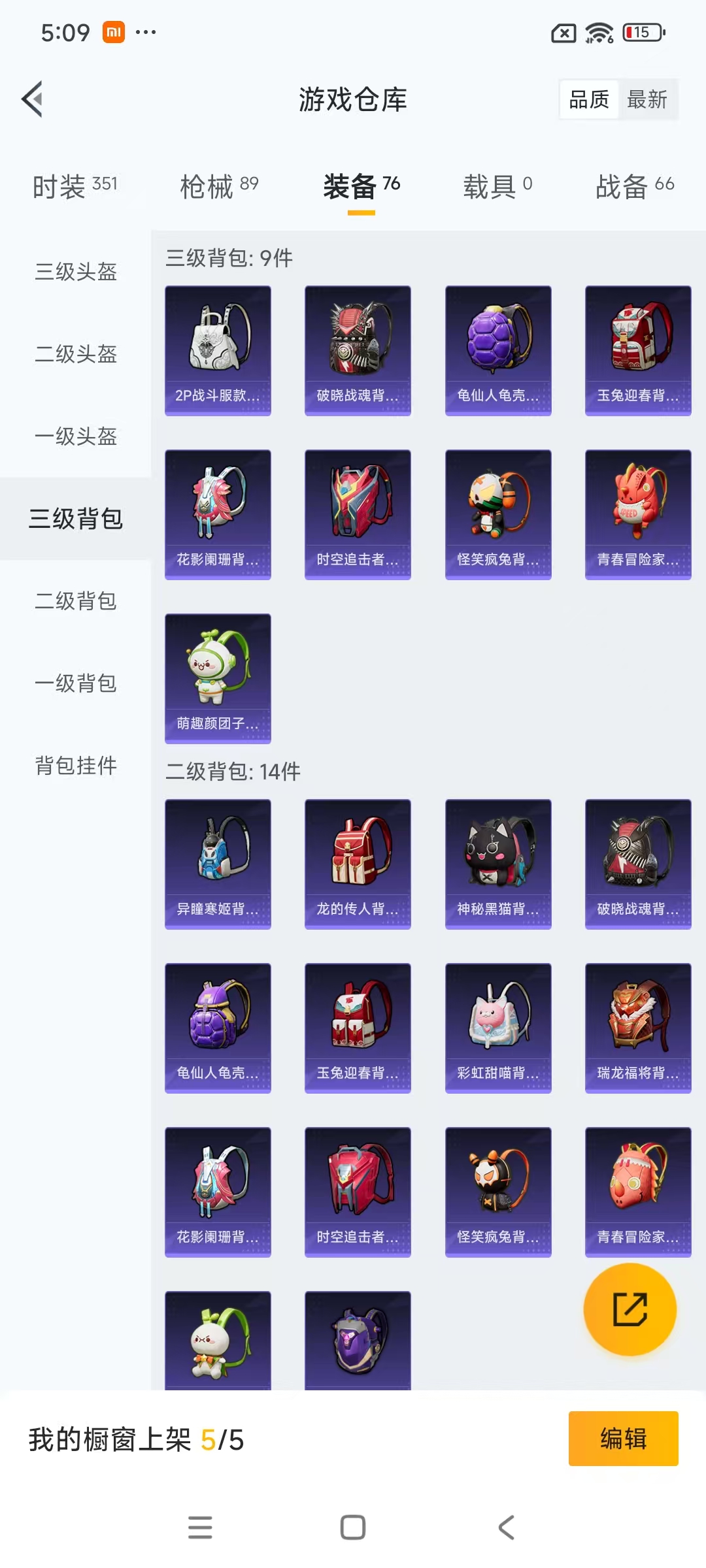Sort items by 品质
Screen dimensions: 706x1568
click(589, 99)
